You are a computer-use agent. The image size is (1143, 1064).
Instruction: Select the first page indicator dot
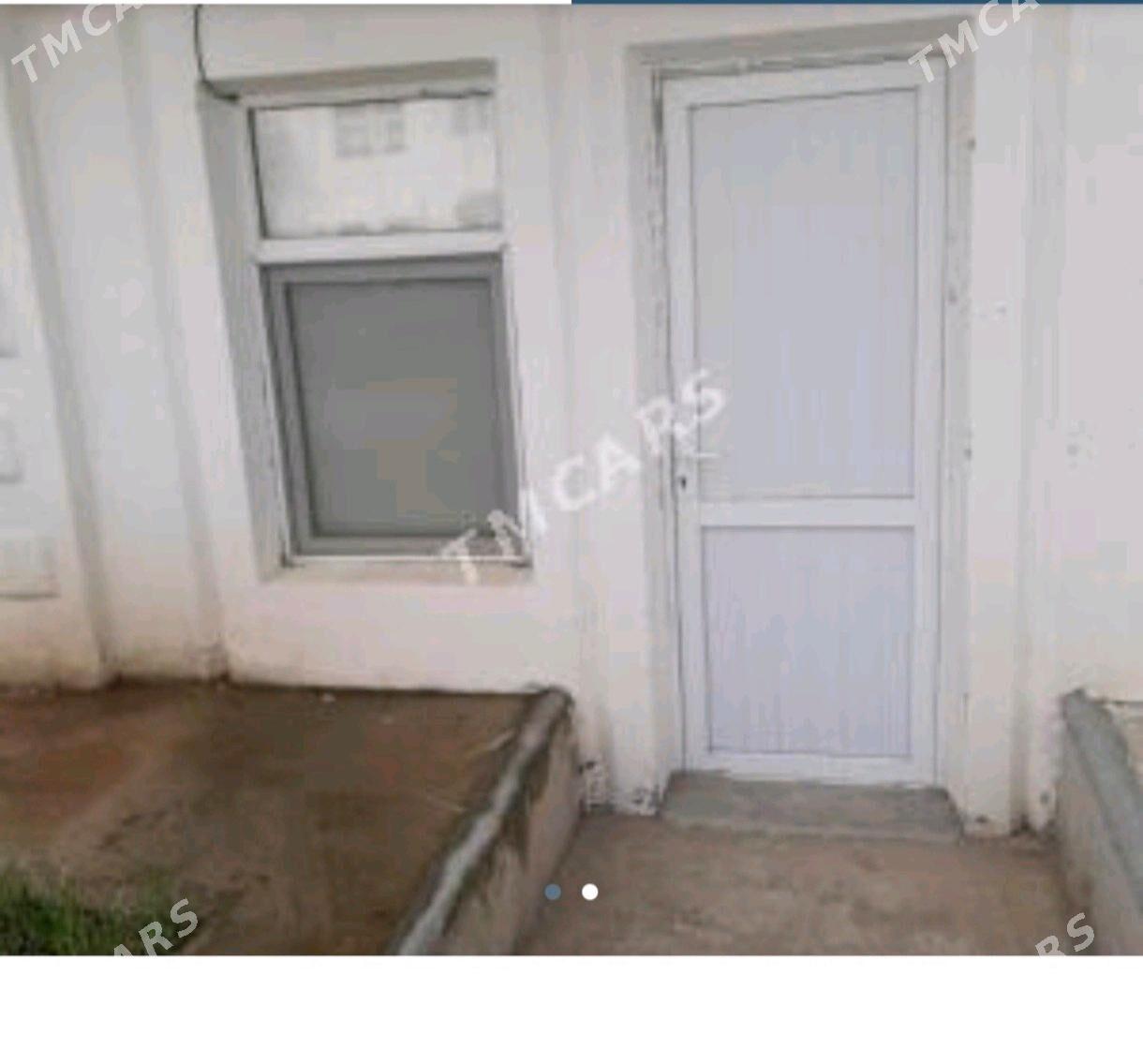coord(554,892)
